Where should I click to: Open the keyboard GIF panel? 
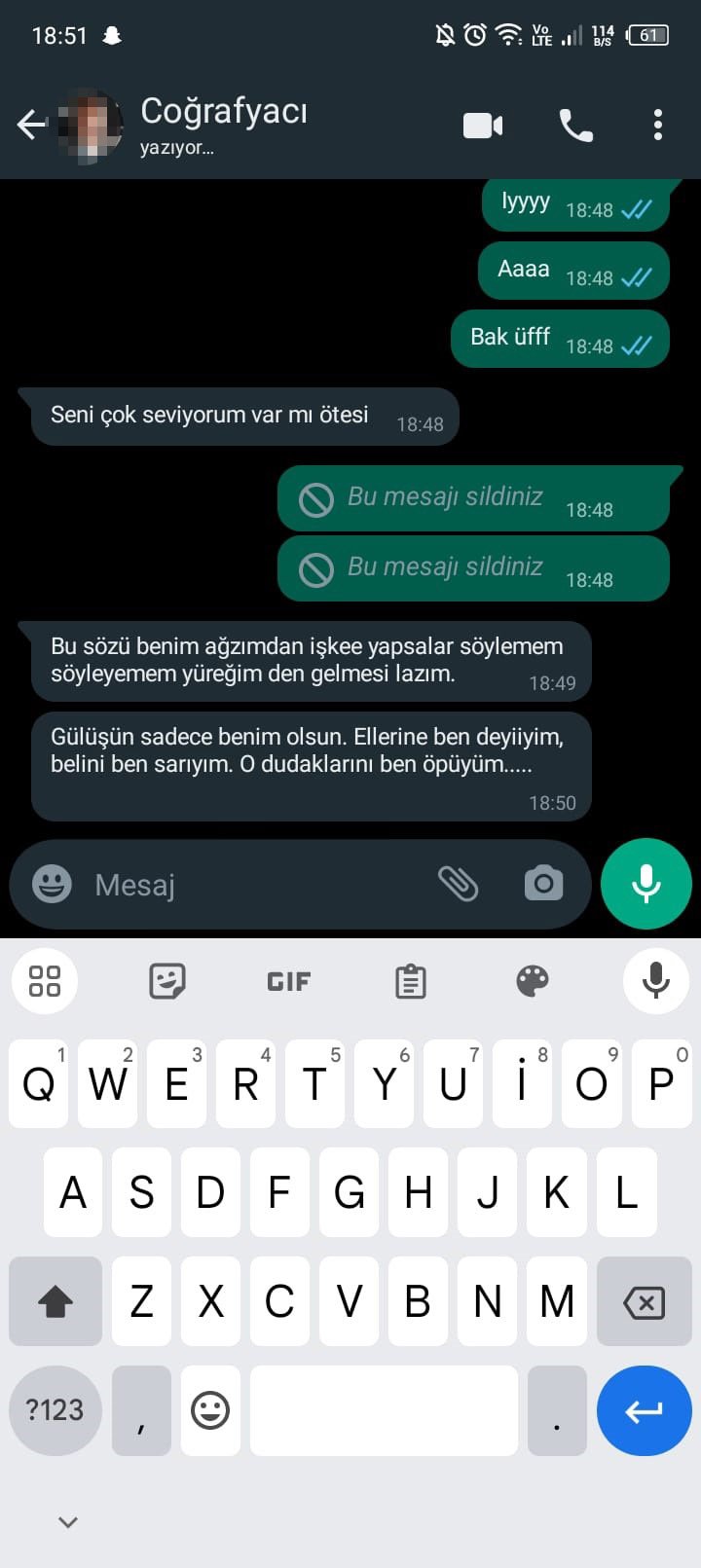[289, 981]
